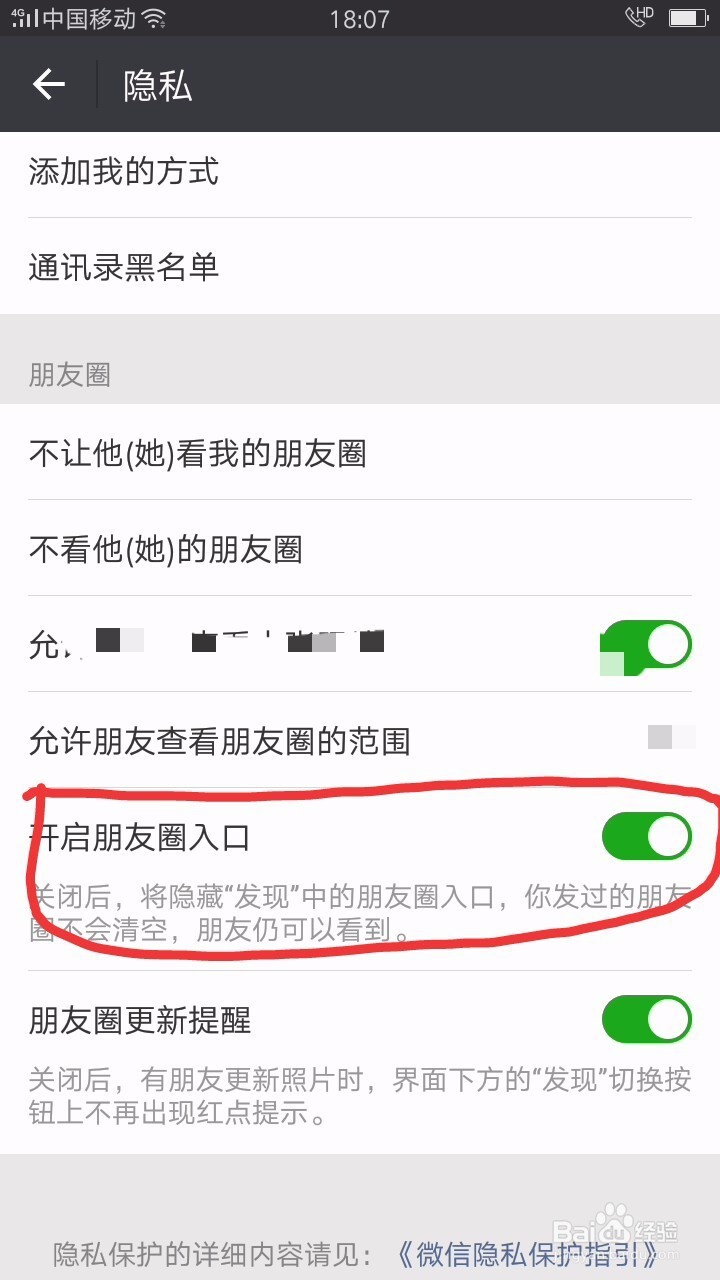Viewport: 720px width, 1280px height.
Task: Disable the 开启朋友圈入口 toggle
Action: (x=646, y=834)
